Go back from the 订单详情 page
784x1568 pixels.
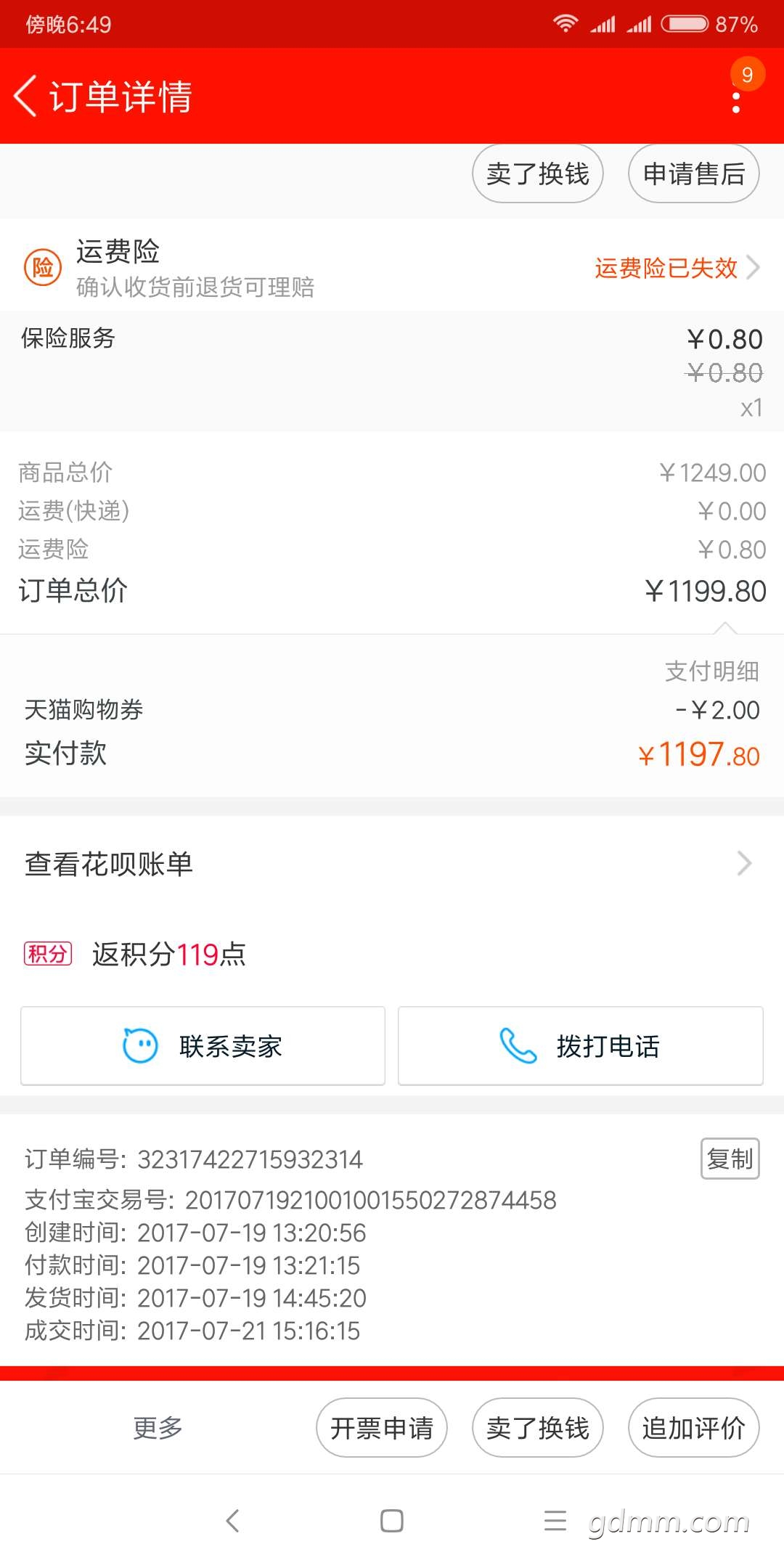pos(26,96)
